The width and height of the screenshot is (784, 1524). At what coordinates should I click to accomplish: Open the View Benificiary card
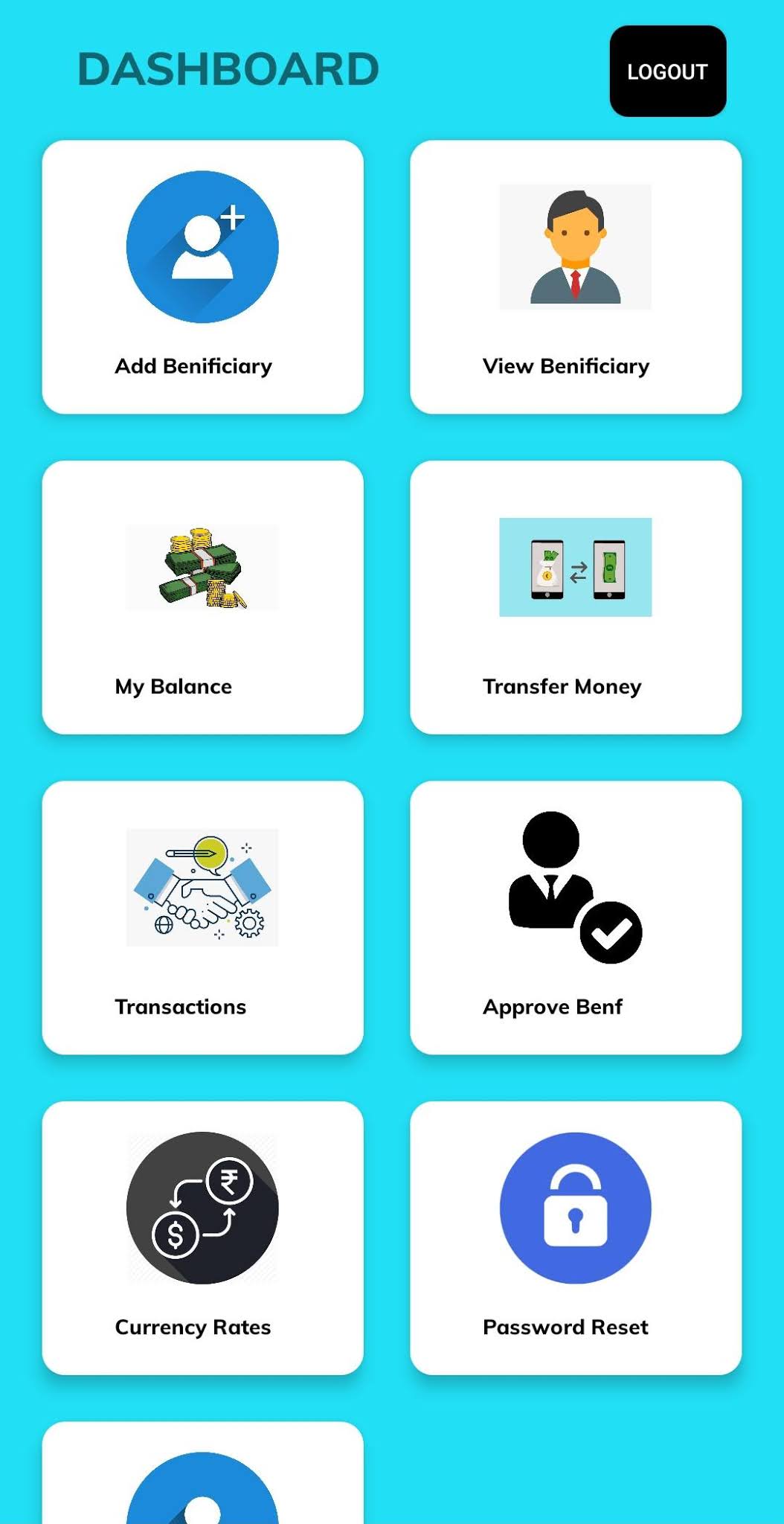point(576,277)
